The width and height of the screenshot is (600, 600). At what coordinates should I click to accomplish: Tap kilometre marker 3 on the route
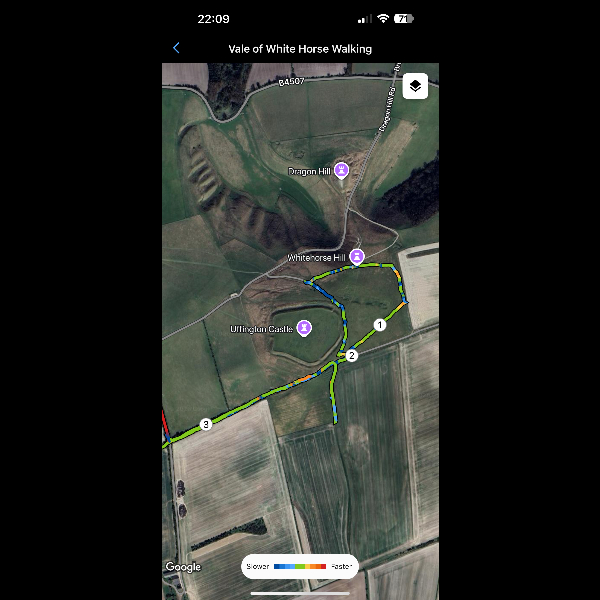(x=206, y=424)
